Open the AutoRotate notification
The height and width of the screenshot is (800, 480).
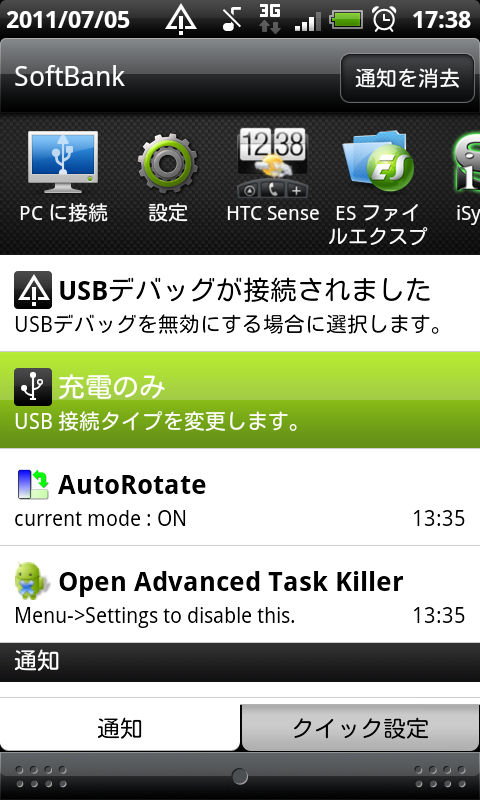click(240, 497)
